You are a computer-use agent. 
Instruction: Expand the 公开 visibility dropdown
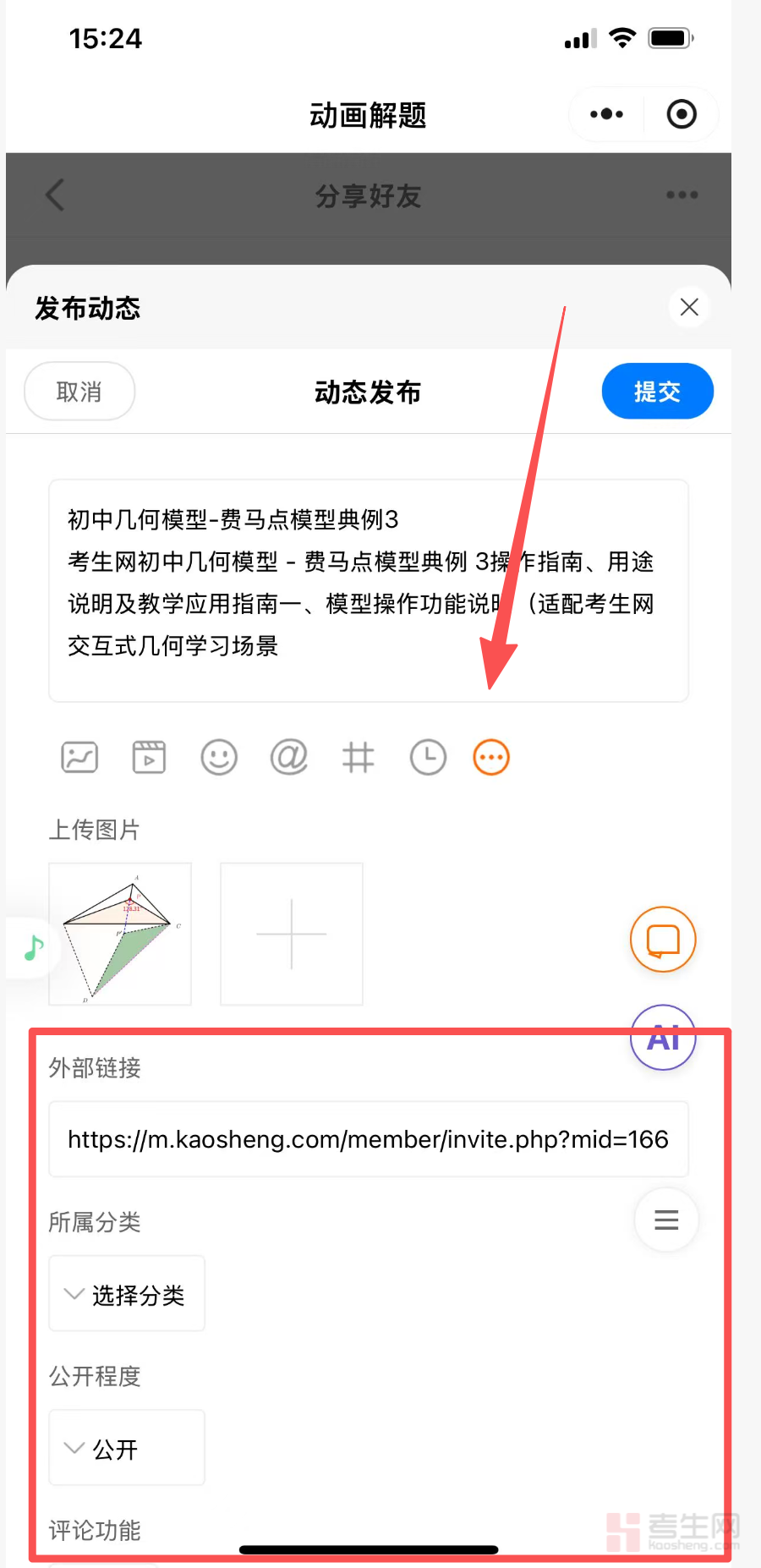127,1448
